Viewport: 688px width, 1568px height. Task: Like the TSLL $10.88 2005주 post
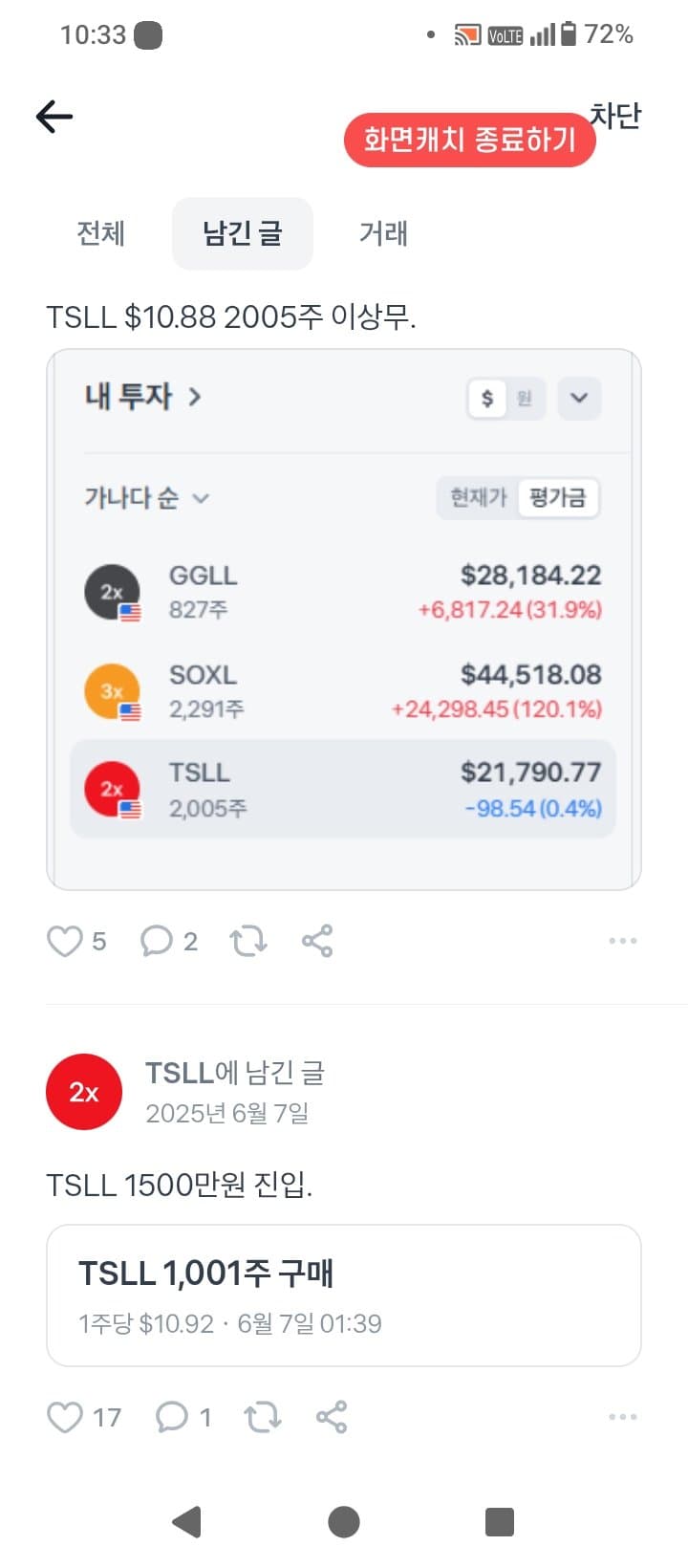(x=65, y=942)
